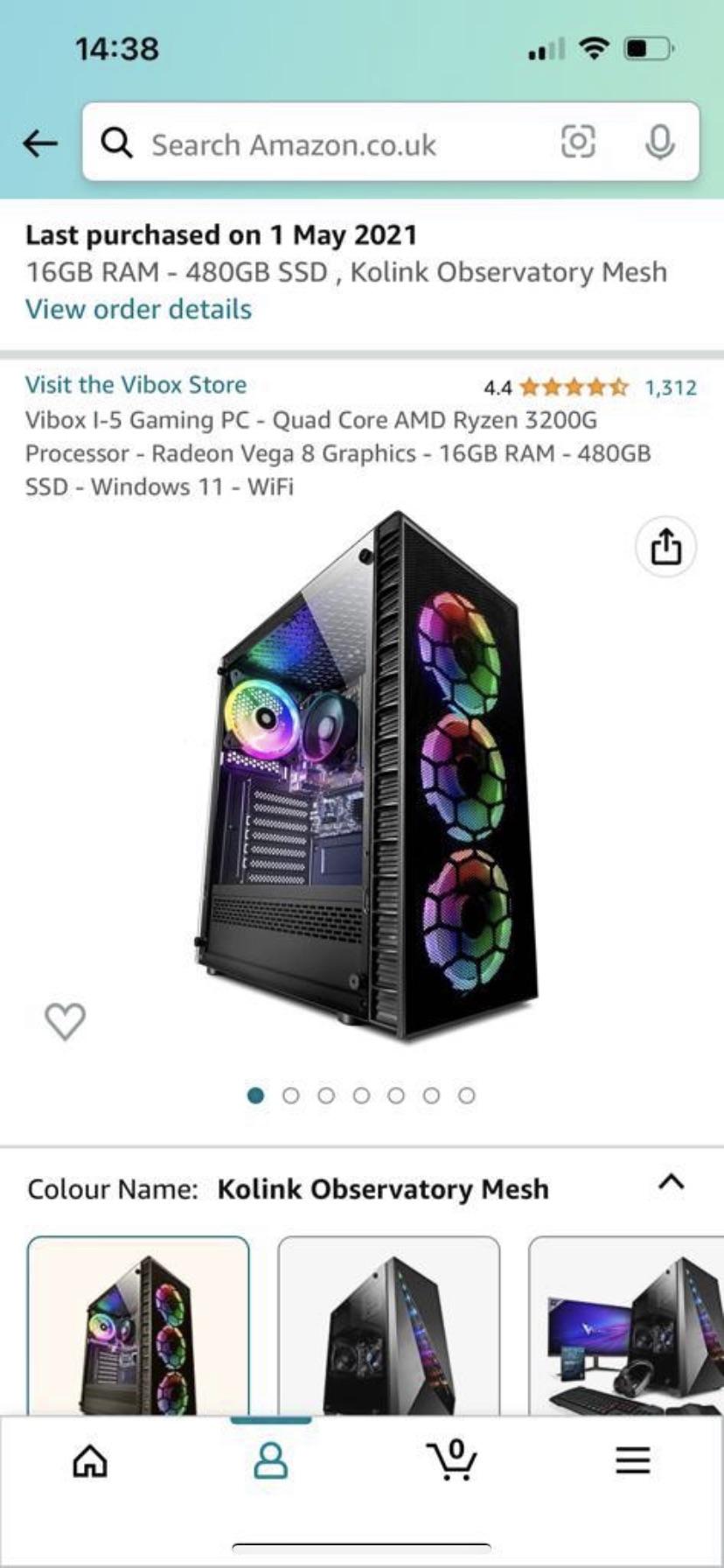Collapse the Colour Name section

[x=671, y=1182]
